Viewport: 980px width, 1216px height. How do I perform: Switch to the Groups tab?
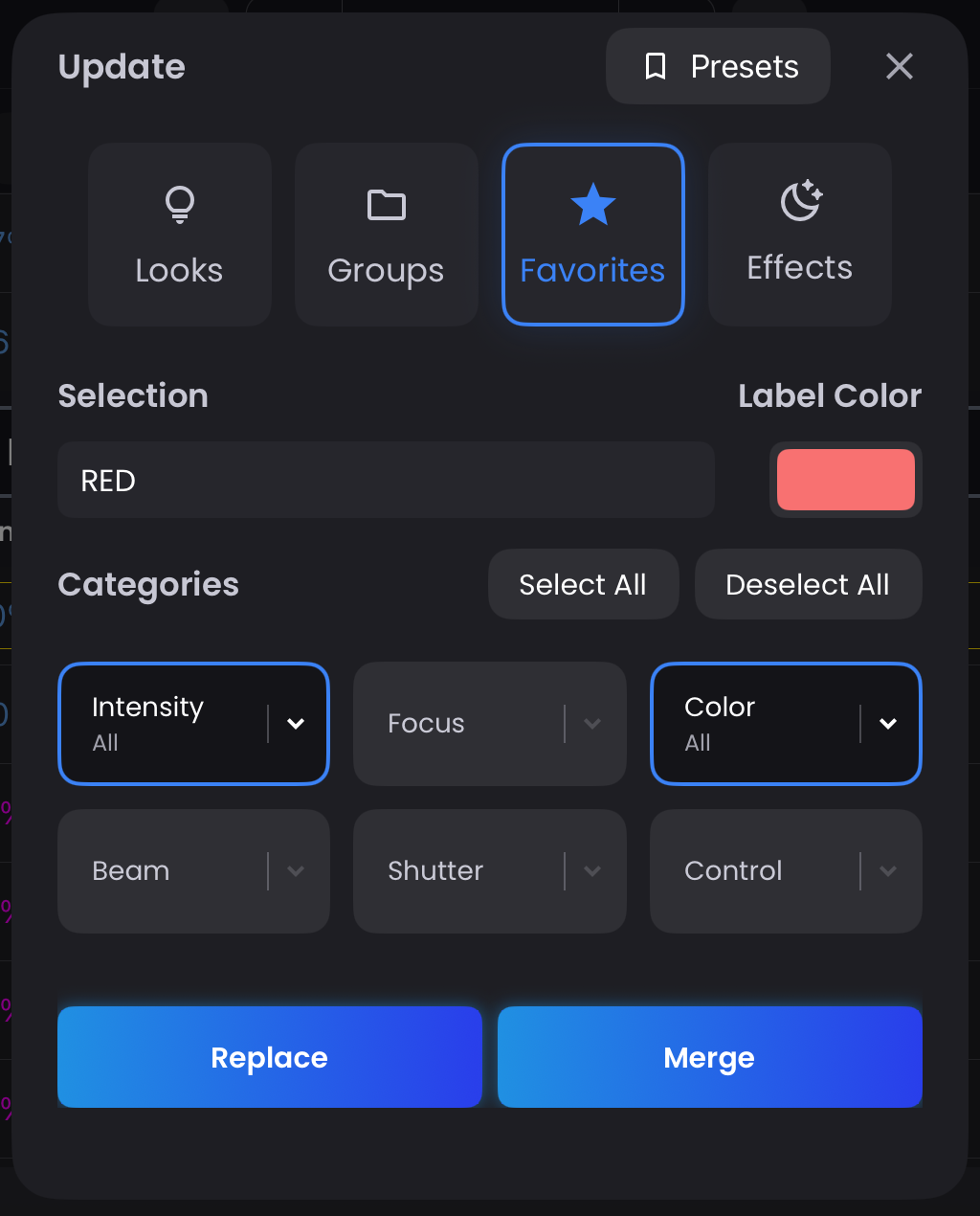point(386,235)
